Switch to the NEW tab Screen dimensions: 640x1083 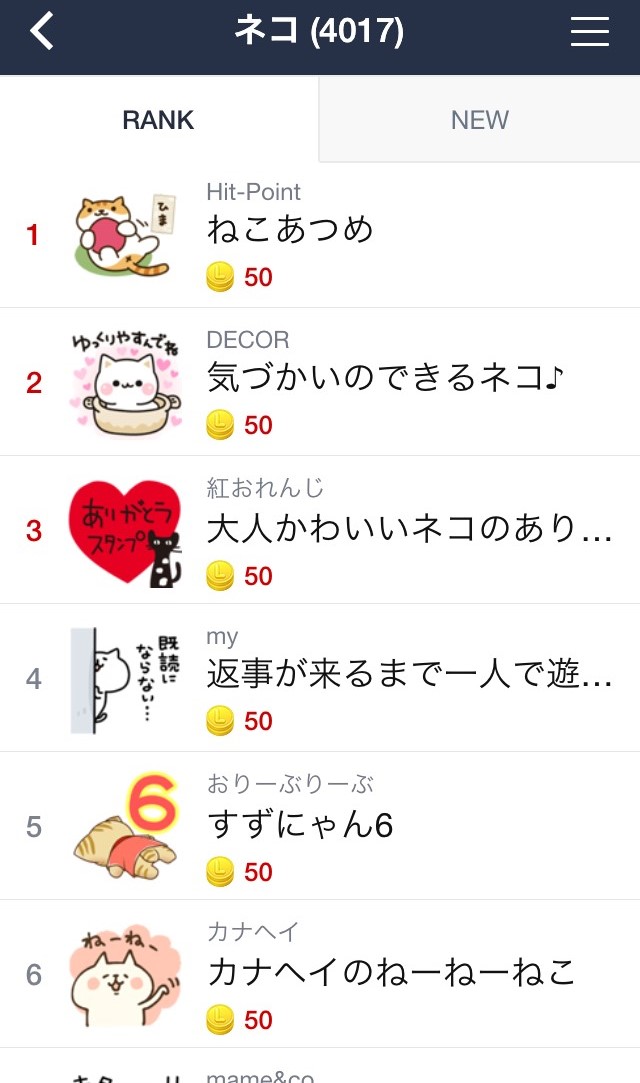tap(479, 120)
